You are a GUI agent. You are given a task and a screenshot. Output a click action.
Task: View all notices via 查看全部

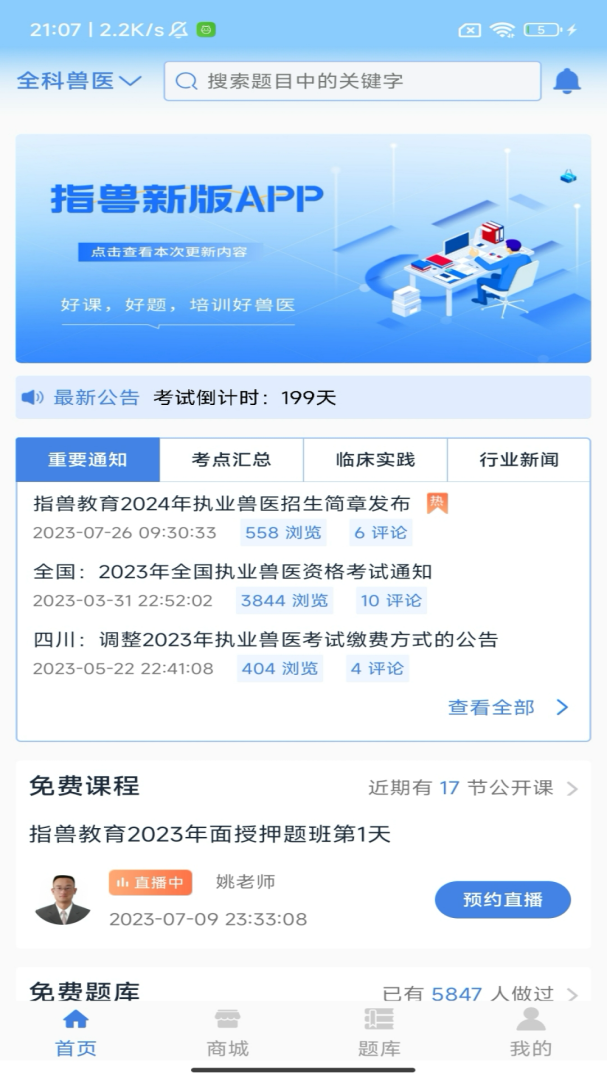coord(507,707)
